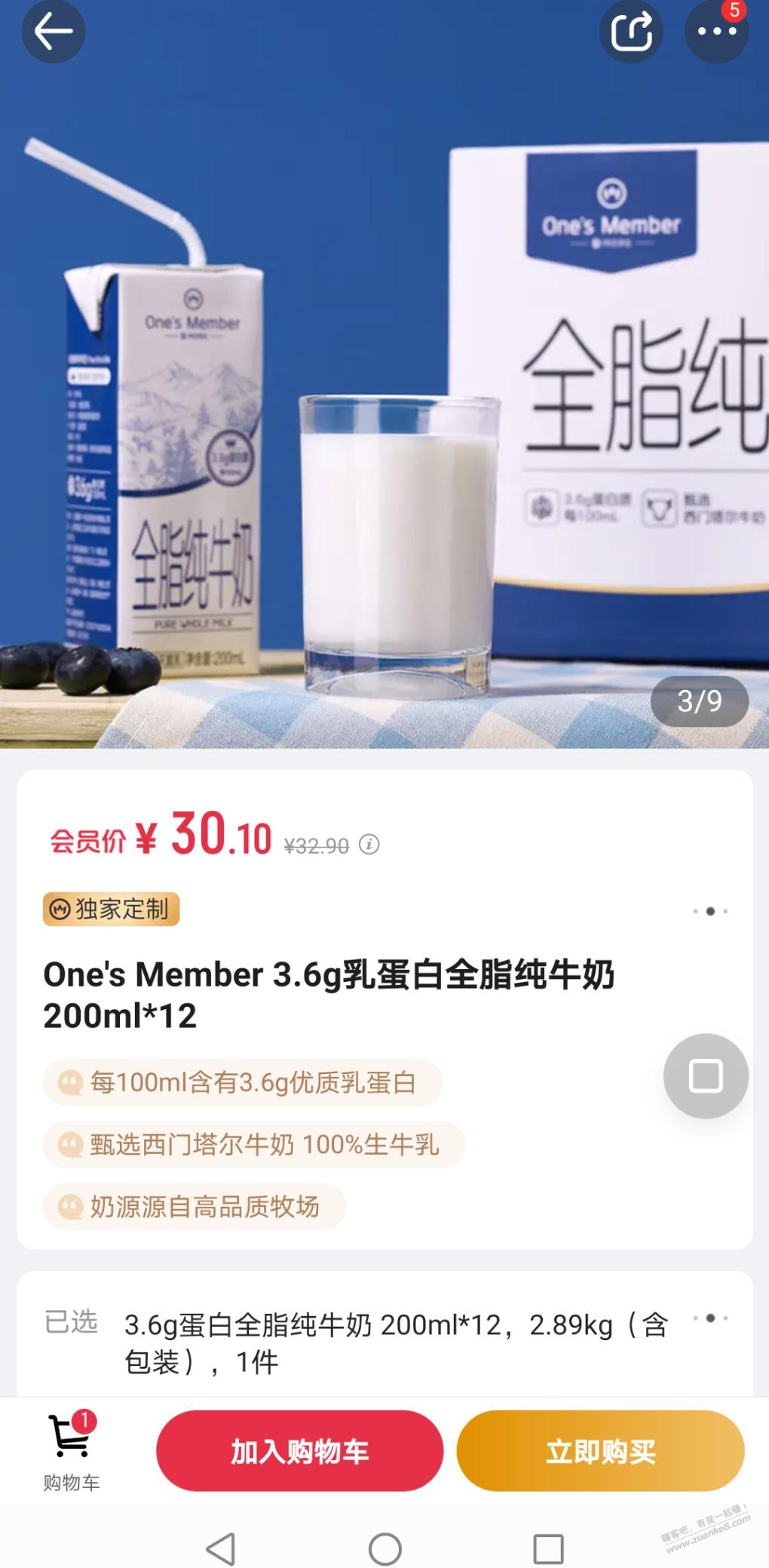
Task: Tap the 立即购买 buy now button
Action: click(601, 1449)
